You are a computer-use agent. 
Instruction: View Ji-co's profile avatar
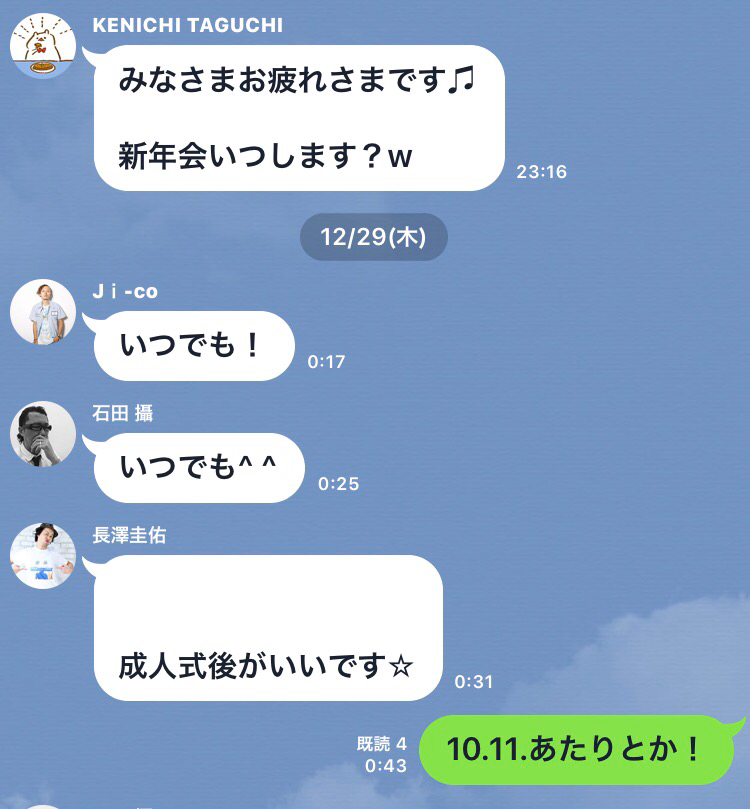43,313
